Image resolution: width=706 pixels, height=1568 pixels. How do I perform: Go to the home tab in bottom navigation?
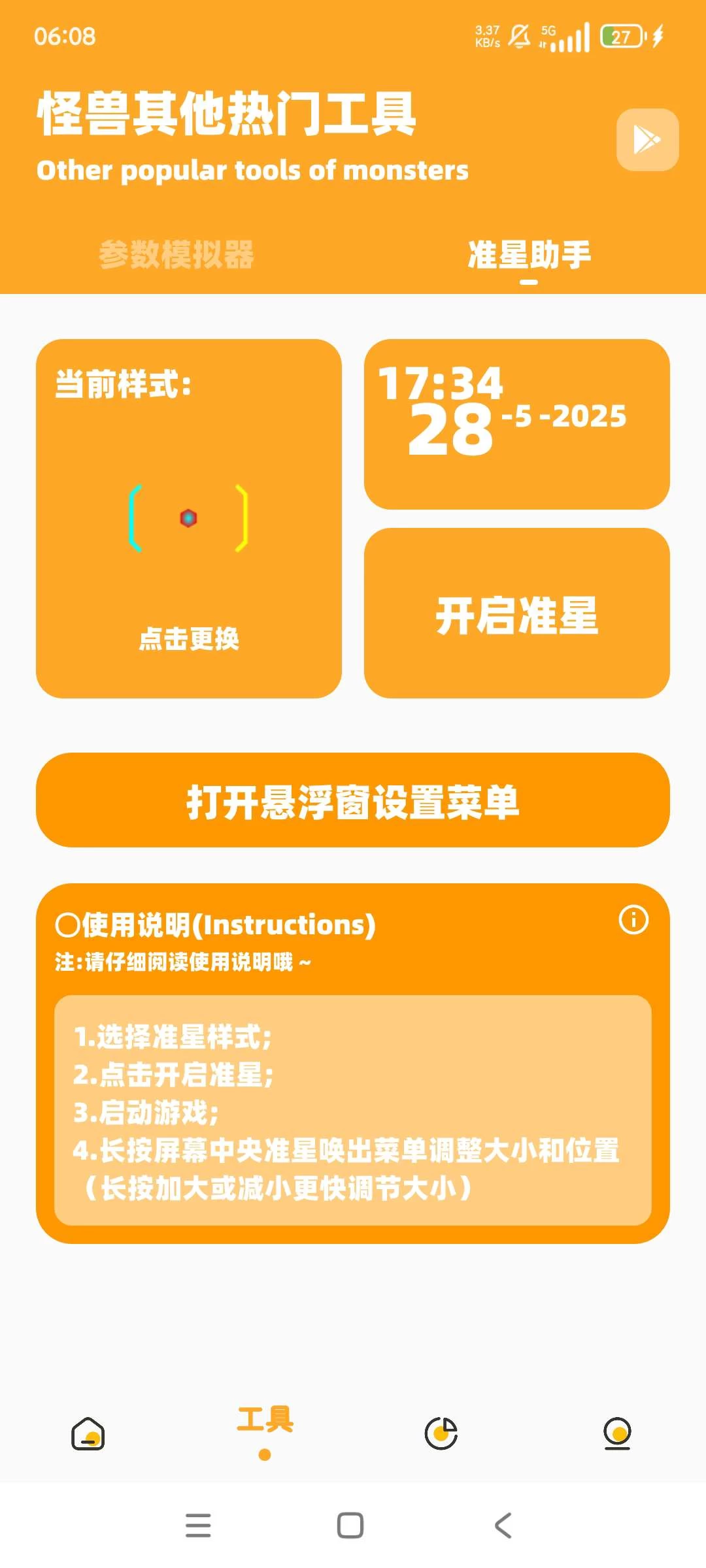(x=88, y=1434)
